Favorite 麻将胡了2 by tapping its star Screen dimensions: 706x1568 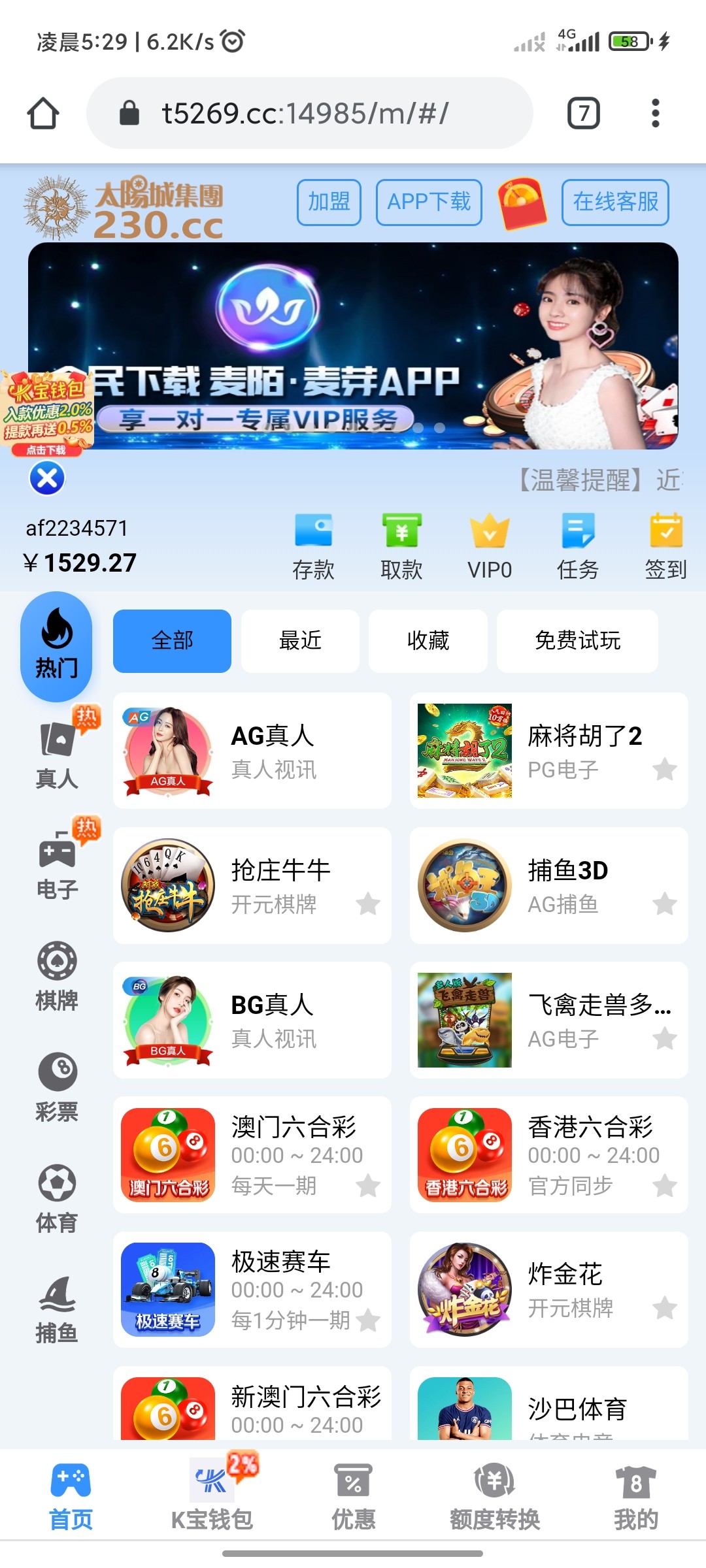[x=665, y=770]
